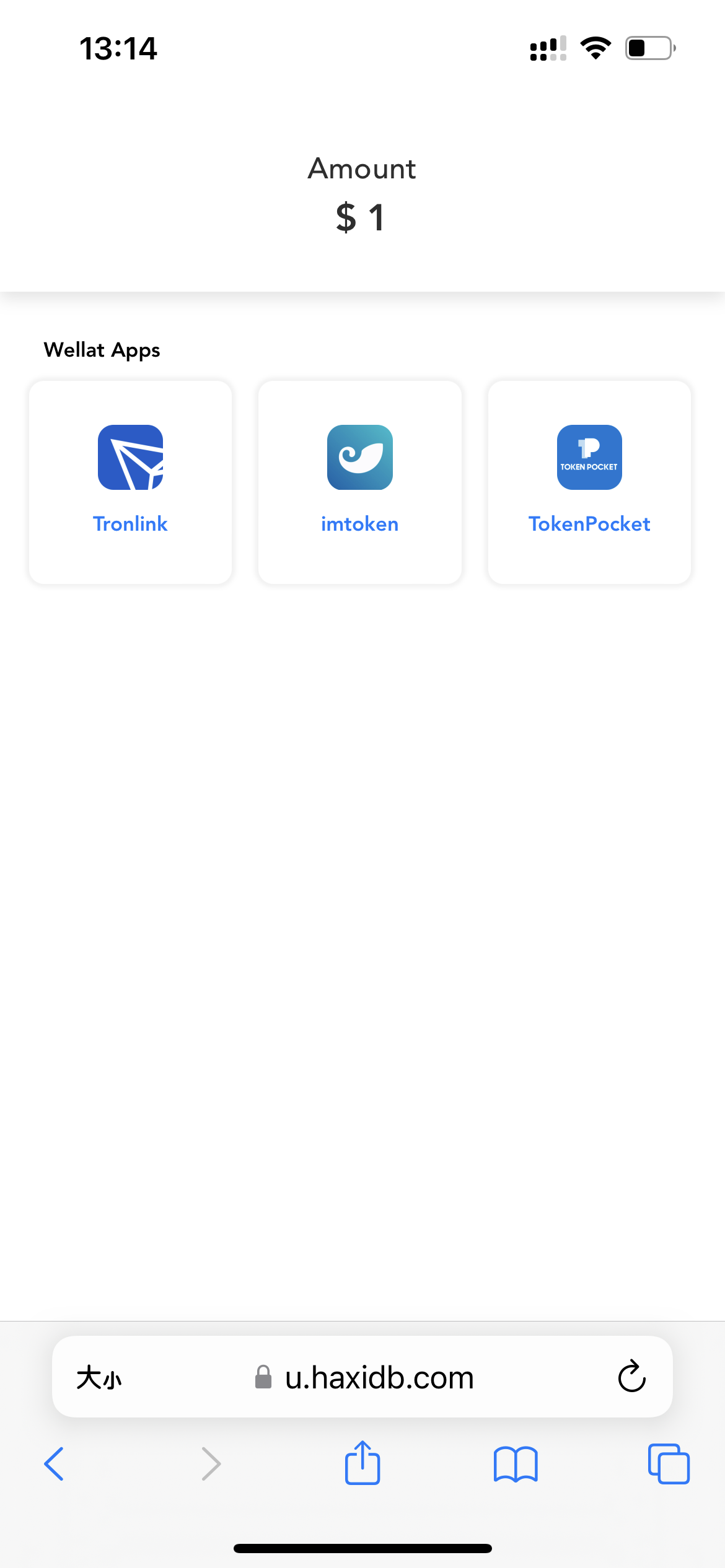The image size is (725, 1568).
Task: Open Safari bookmarks
Action: pos(516,1464)
